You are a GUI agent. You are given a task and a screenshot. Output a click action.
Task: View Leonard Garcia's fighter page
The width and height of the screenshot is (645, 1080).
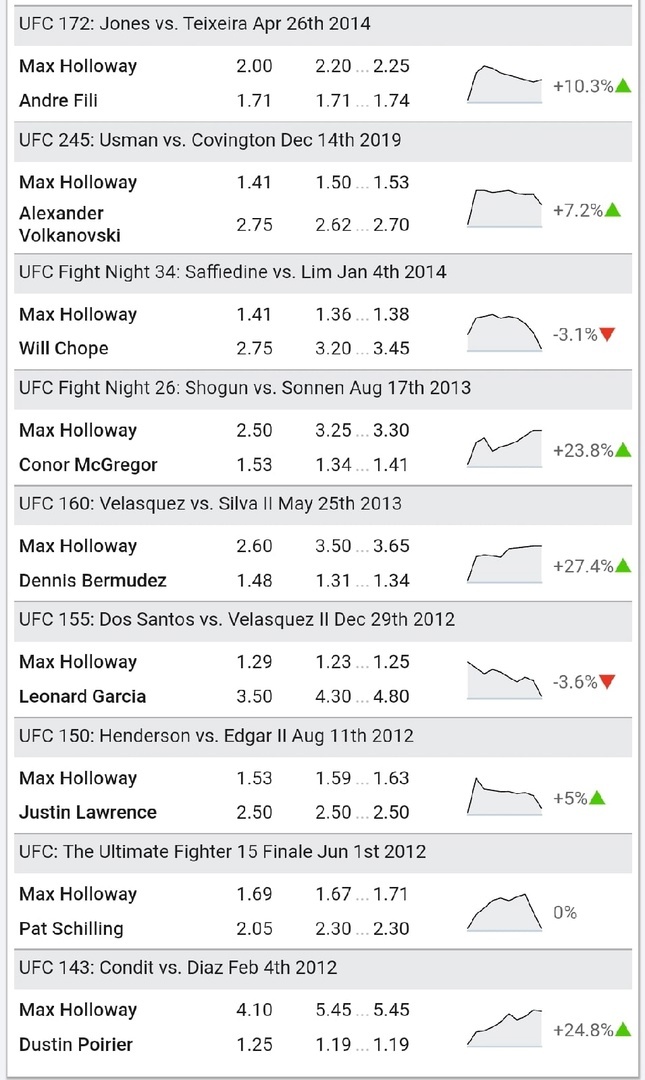coord(82,696)
